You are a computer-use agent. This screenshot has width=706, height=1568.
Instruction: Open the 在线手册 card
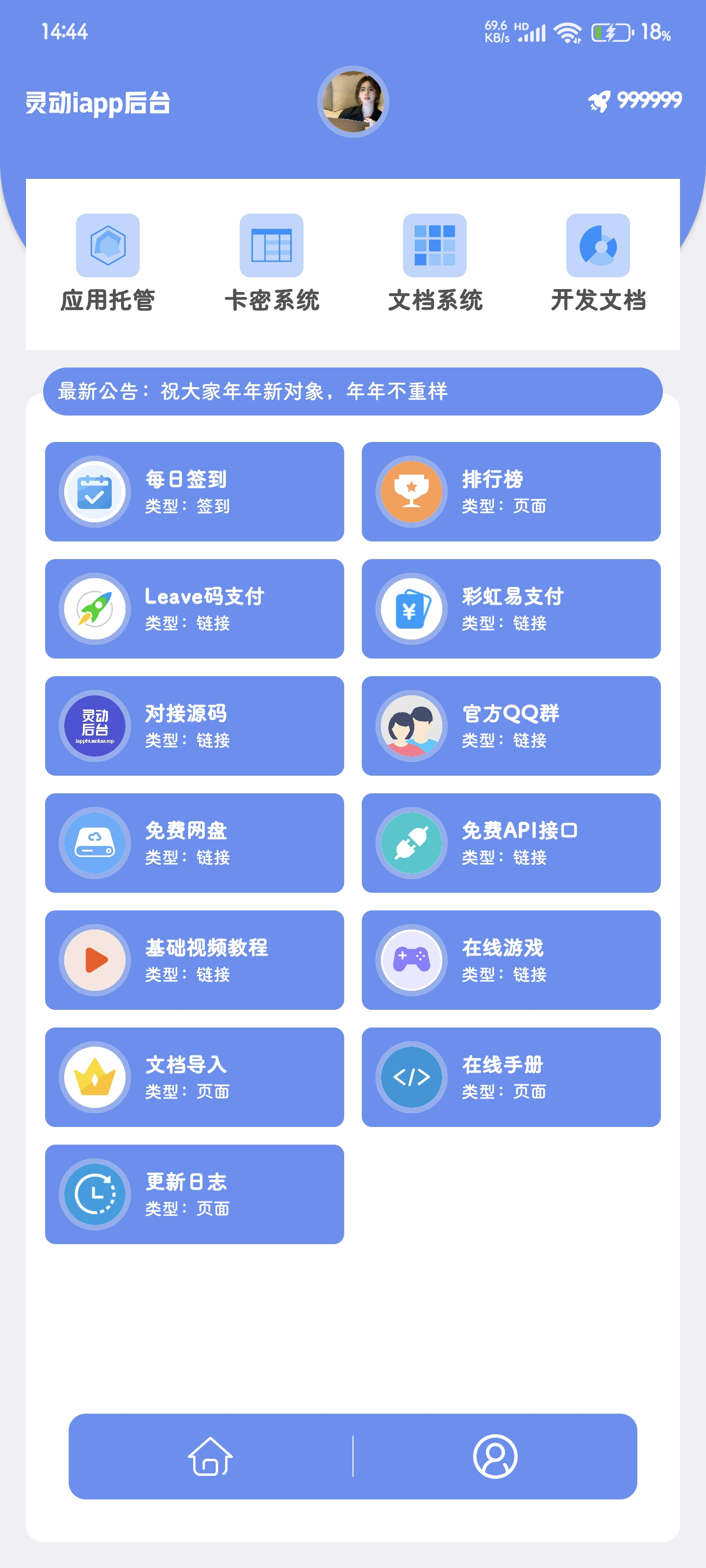(x=511, y=1078)
